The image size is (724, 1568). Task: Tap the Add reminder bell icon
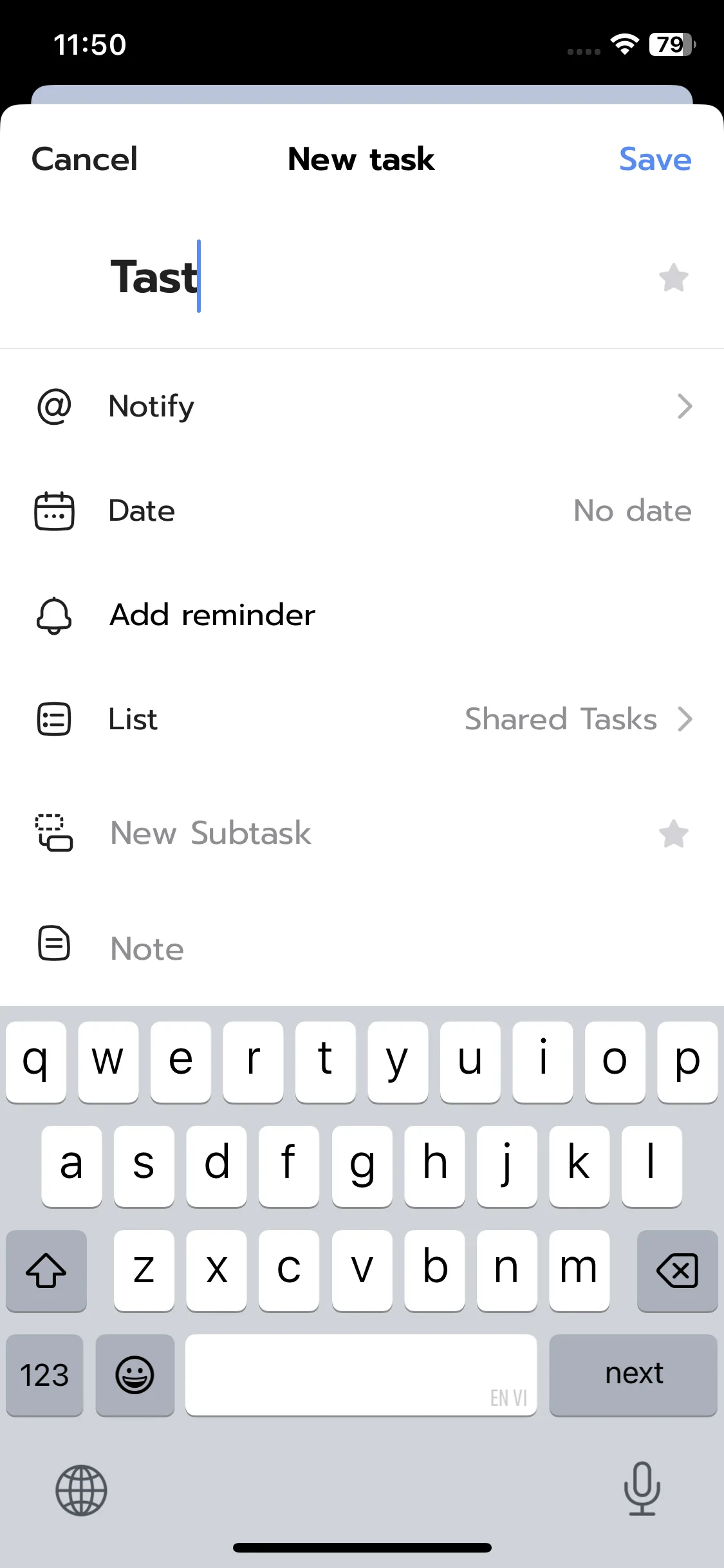pos(55,615)
